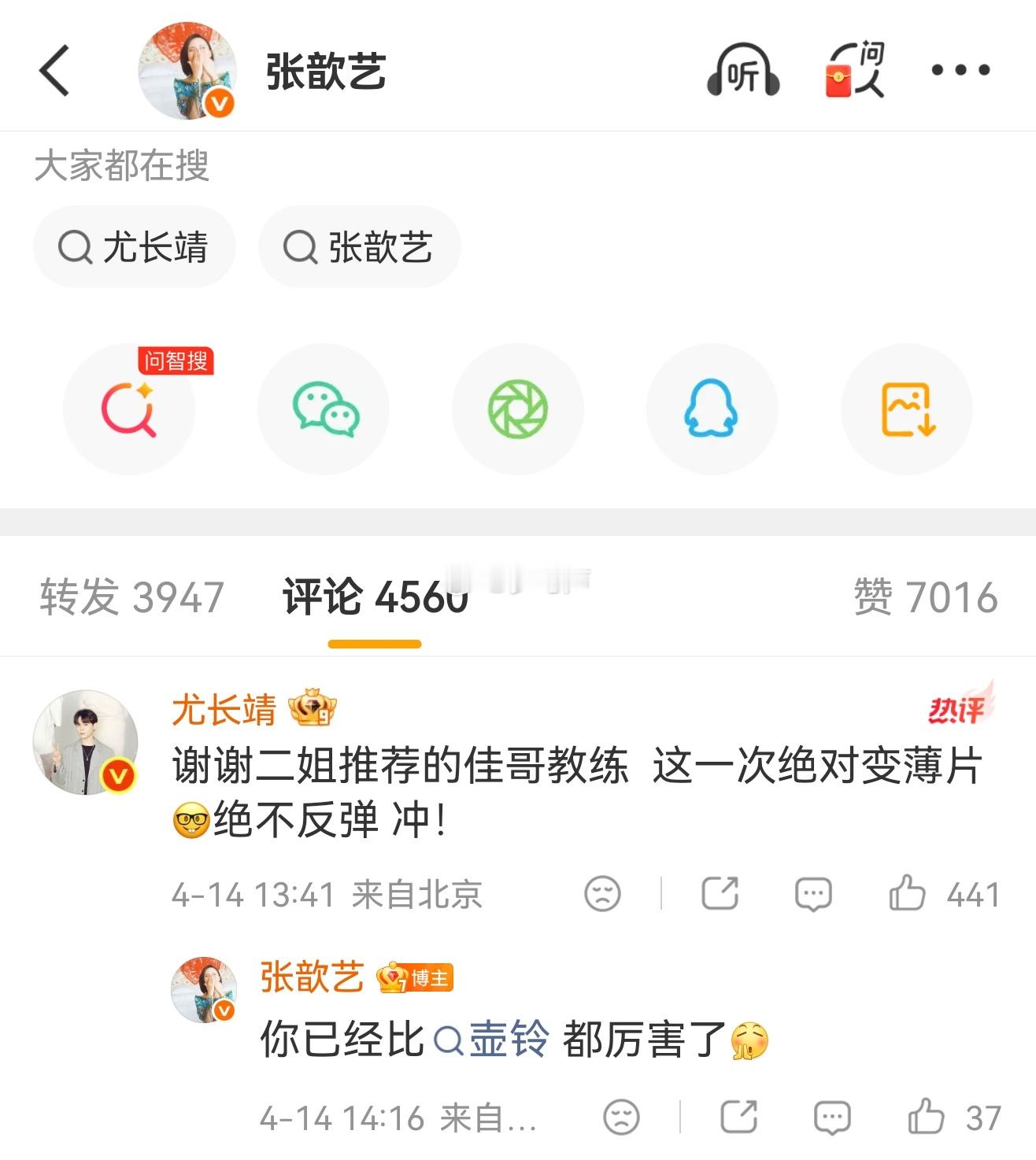Share to WeChat Moments via green icon
The height and width of the screenshot is (1160, 1036).
517,409
